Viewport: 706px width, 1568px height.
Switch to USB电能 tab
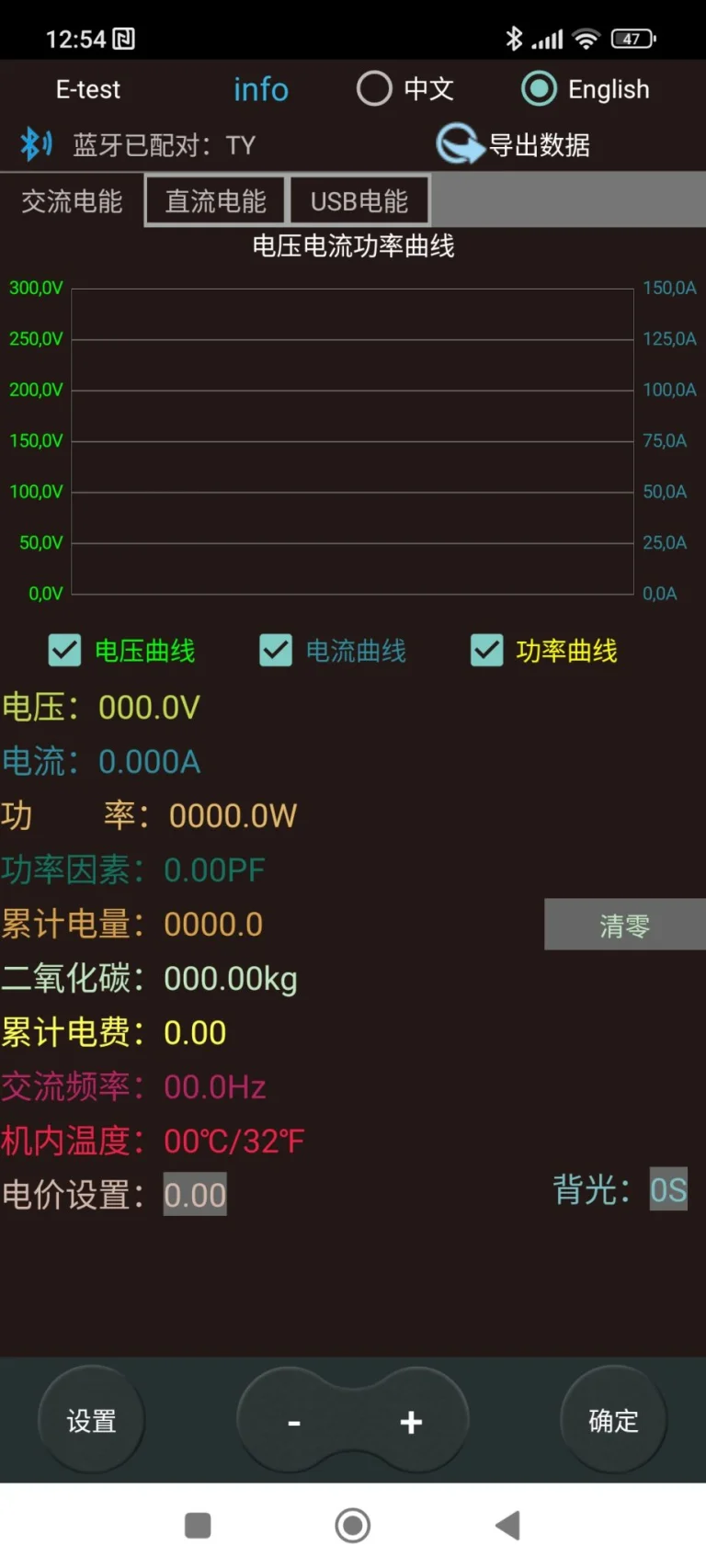coord(359,201)
